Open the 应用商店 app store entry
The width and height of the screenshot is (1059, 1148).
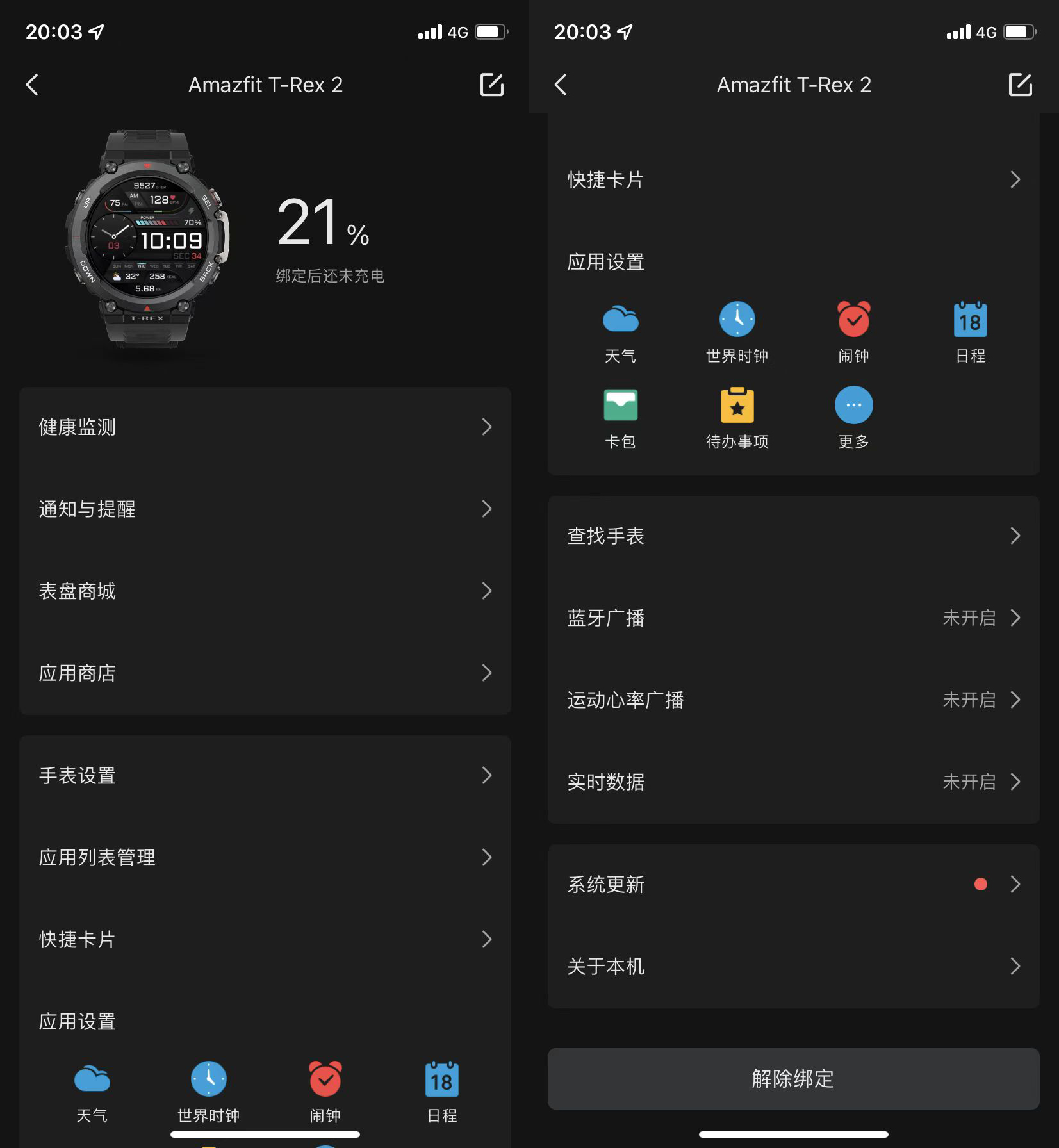pyautogui.click(x=265, y=673)
